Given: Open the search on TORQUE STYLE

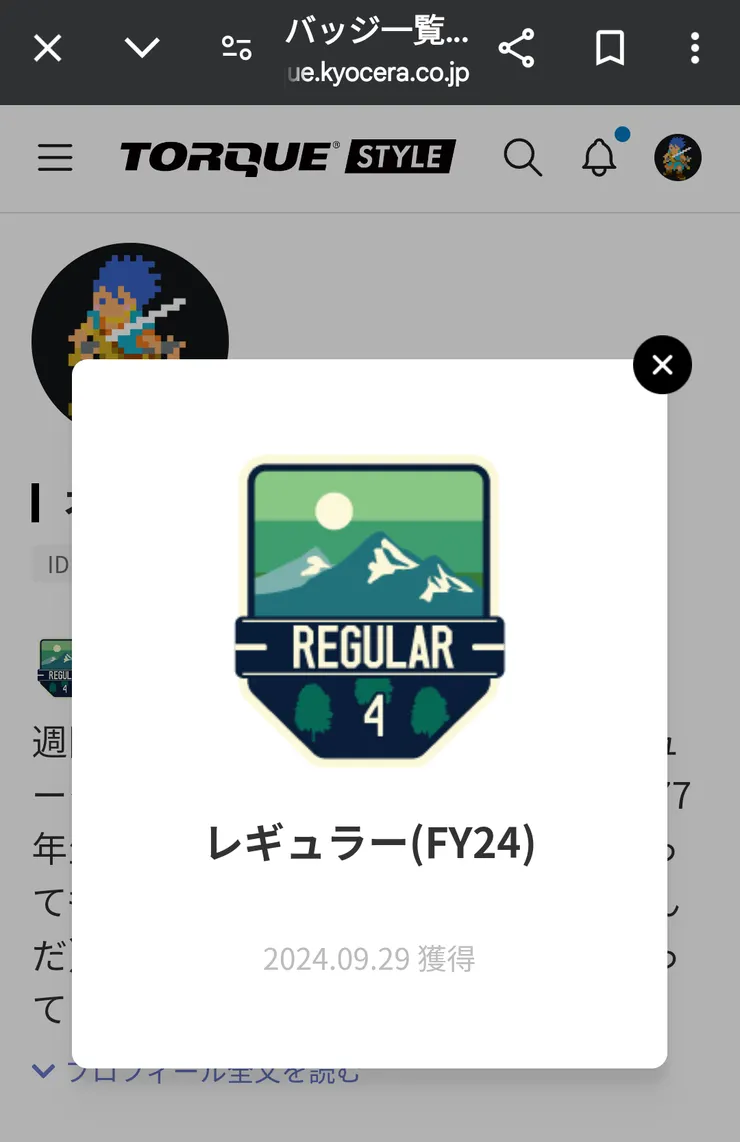Looking at the screenshot, I should pyautogui.click(x=523, y=157).
